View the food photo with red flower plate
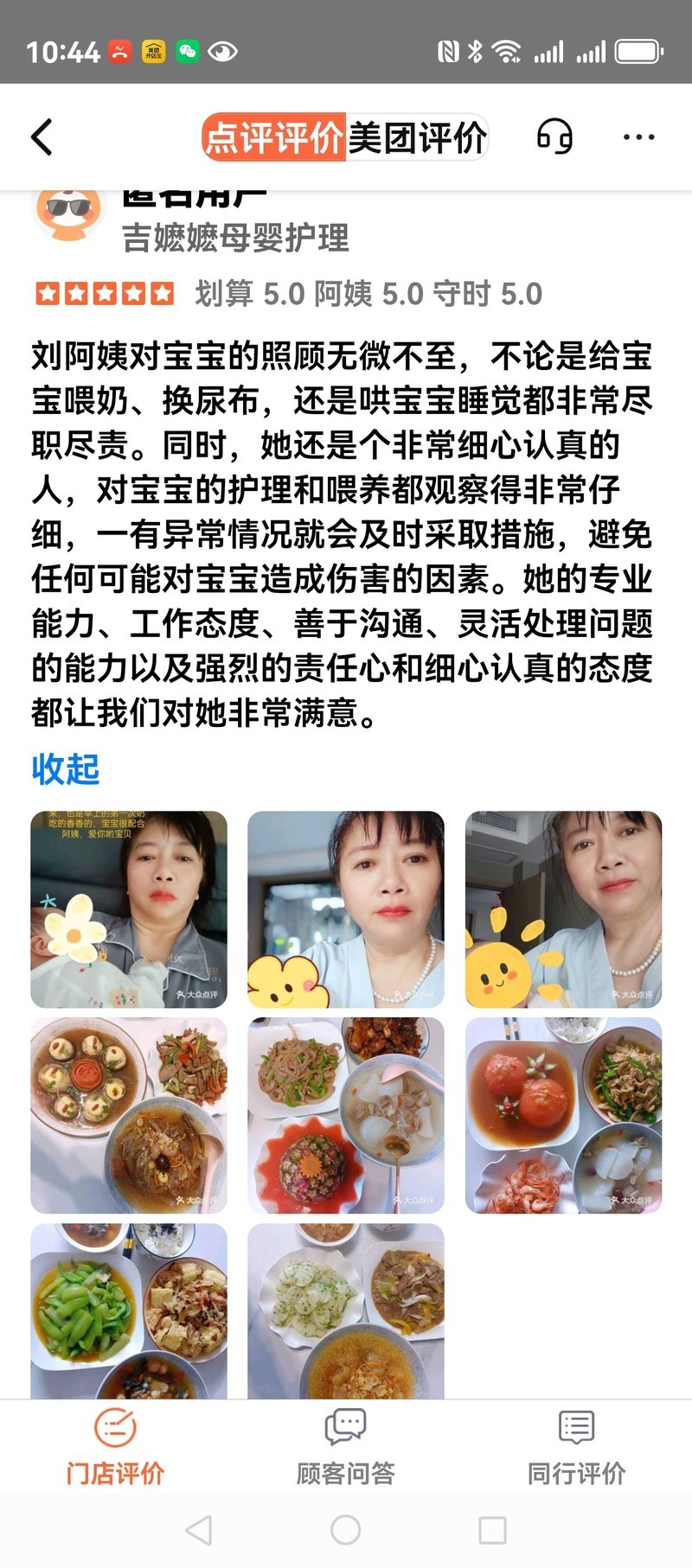The width and height of the screenshot is (692, 1568). pyautogui.click(x=346, y=1115)
